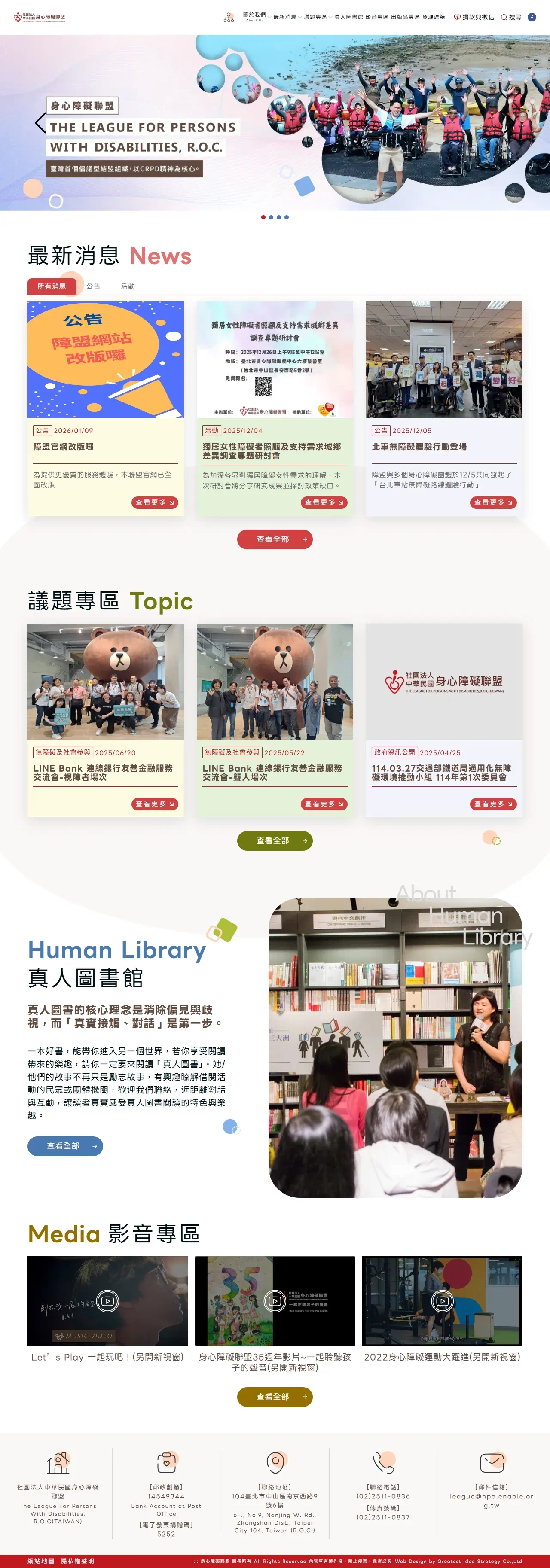Click the accessibility icon beside 關於我們

coord(229,17)
